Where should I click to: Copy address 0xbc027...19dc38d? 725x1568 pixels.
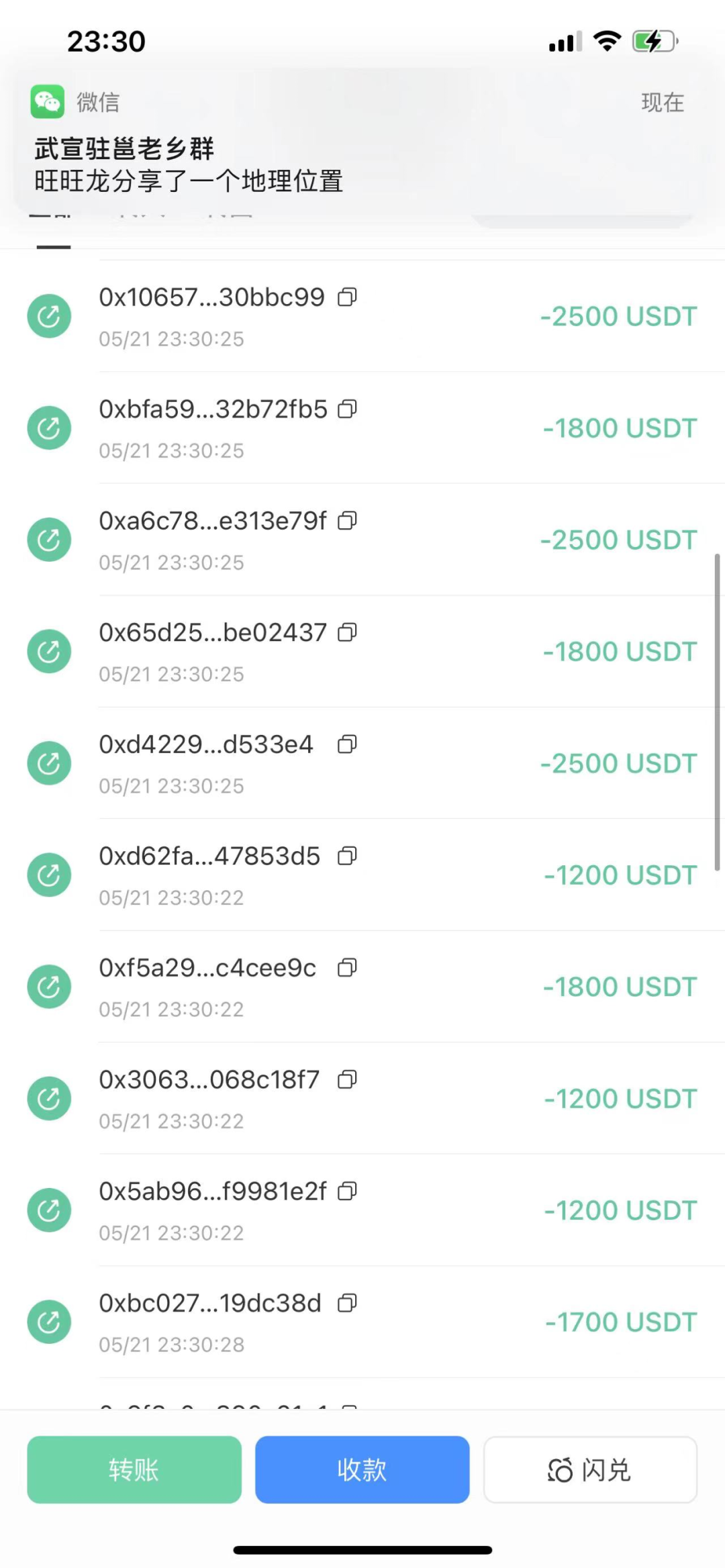pyautogui.click(x=347, y=1303)
